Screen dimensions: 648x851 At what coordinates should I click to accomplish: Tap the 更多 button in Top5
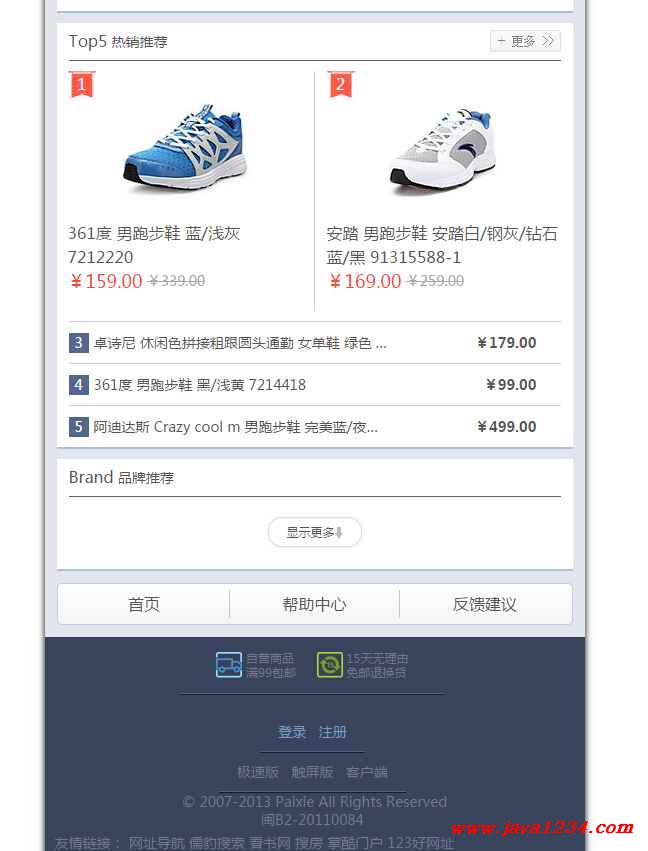coord(525,41)
